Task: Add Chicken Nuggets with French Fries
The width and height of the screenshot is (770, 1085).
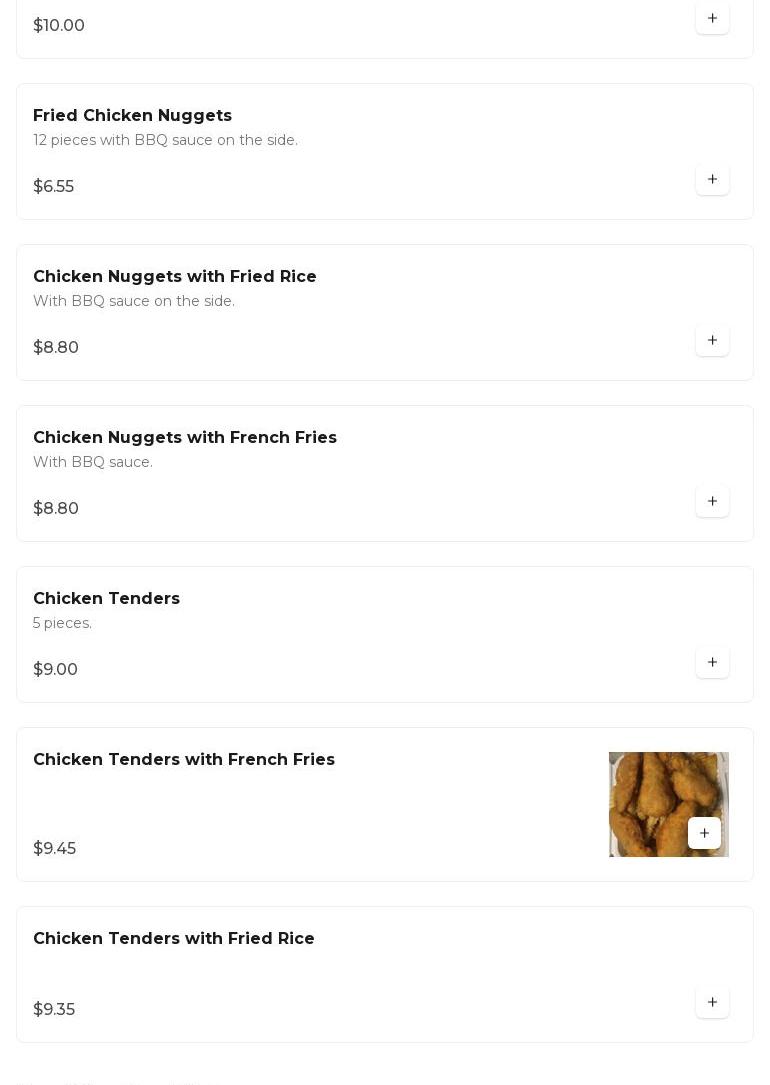Action: tap(712, 502)
